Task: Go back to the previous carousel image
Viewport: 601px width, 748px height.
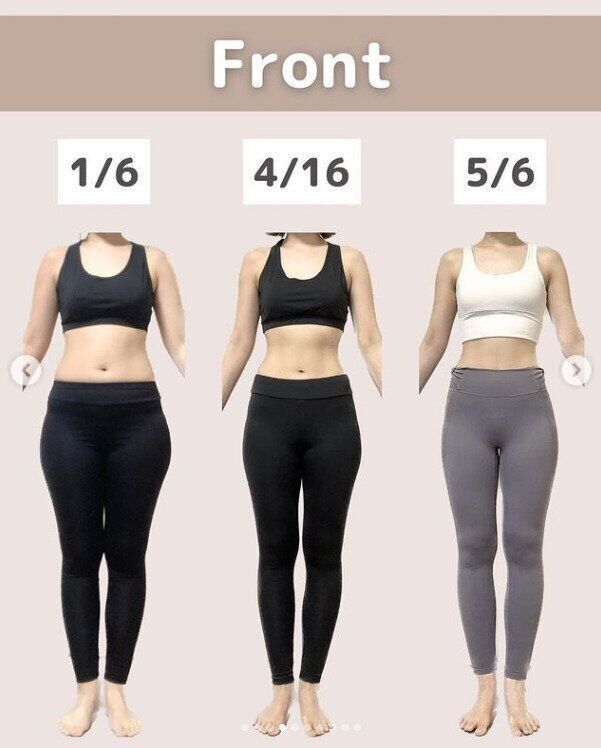Action: pyautogui.click(x=26, y=371)
